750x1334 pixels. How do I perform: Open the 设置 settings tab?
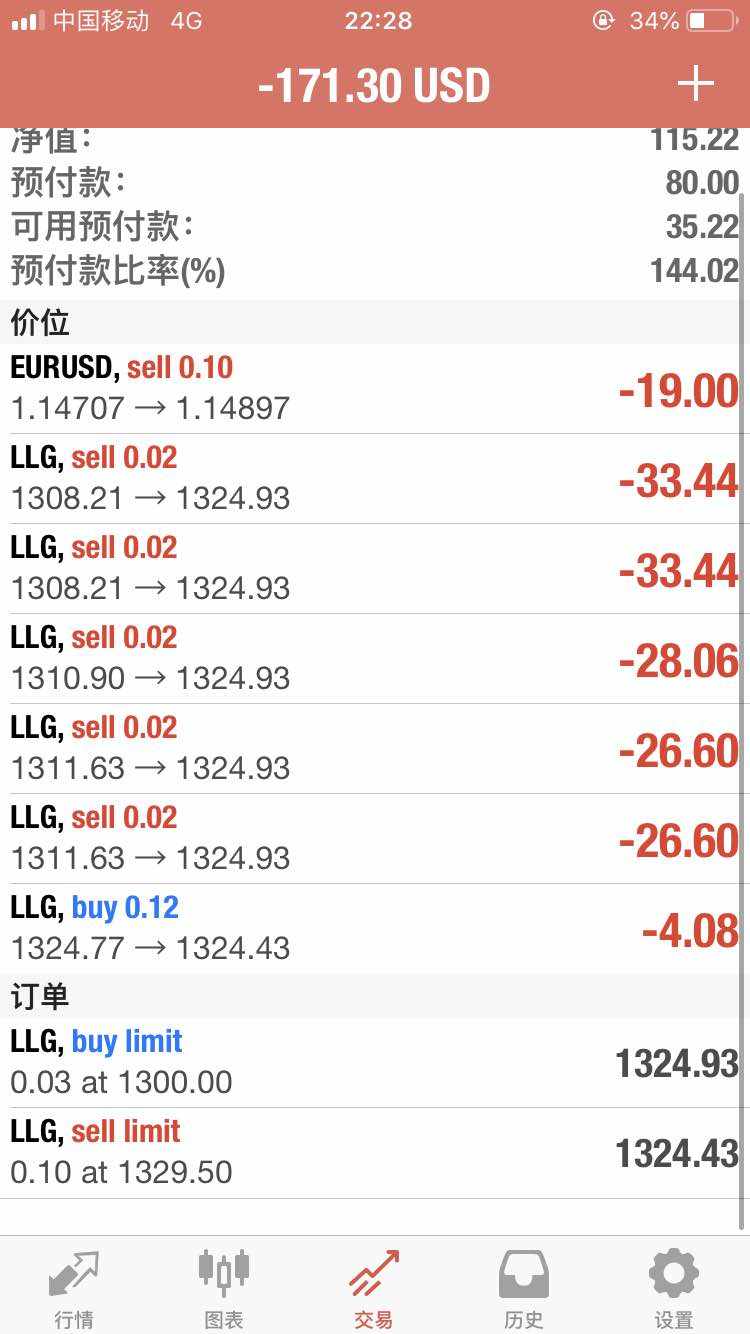674,1288
